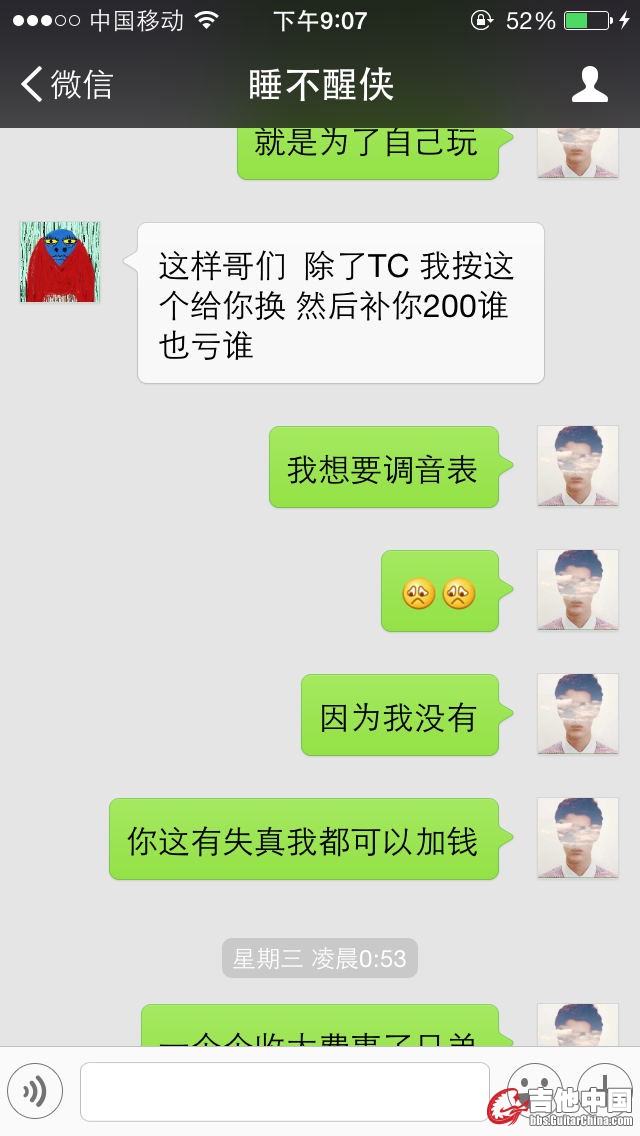Image resolution: width=640 pixels, height=1136 pixels.
Task: Open my avatar next to 我想要调音表
Action: [x=577, y=466]
